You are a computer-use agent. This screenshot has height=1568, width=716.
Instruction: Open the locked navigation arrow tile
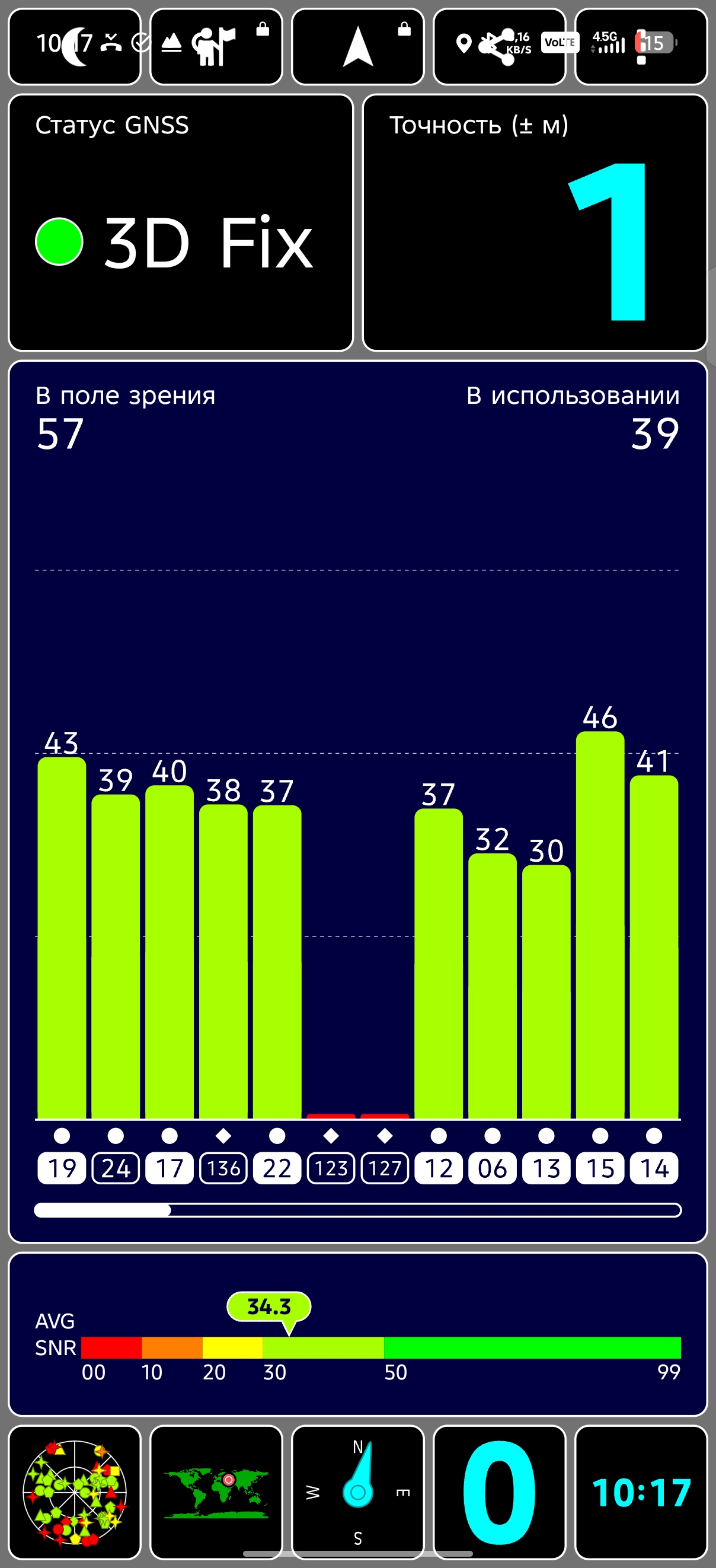[x=357, y=46]
